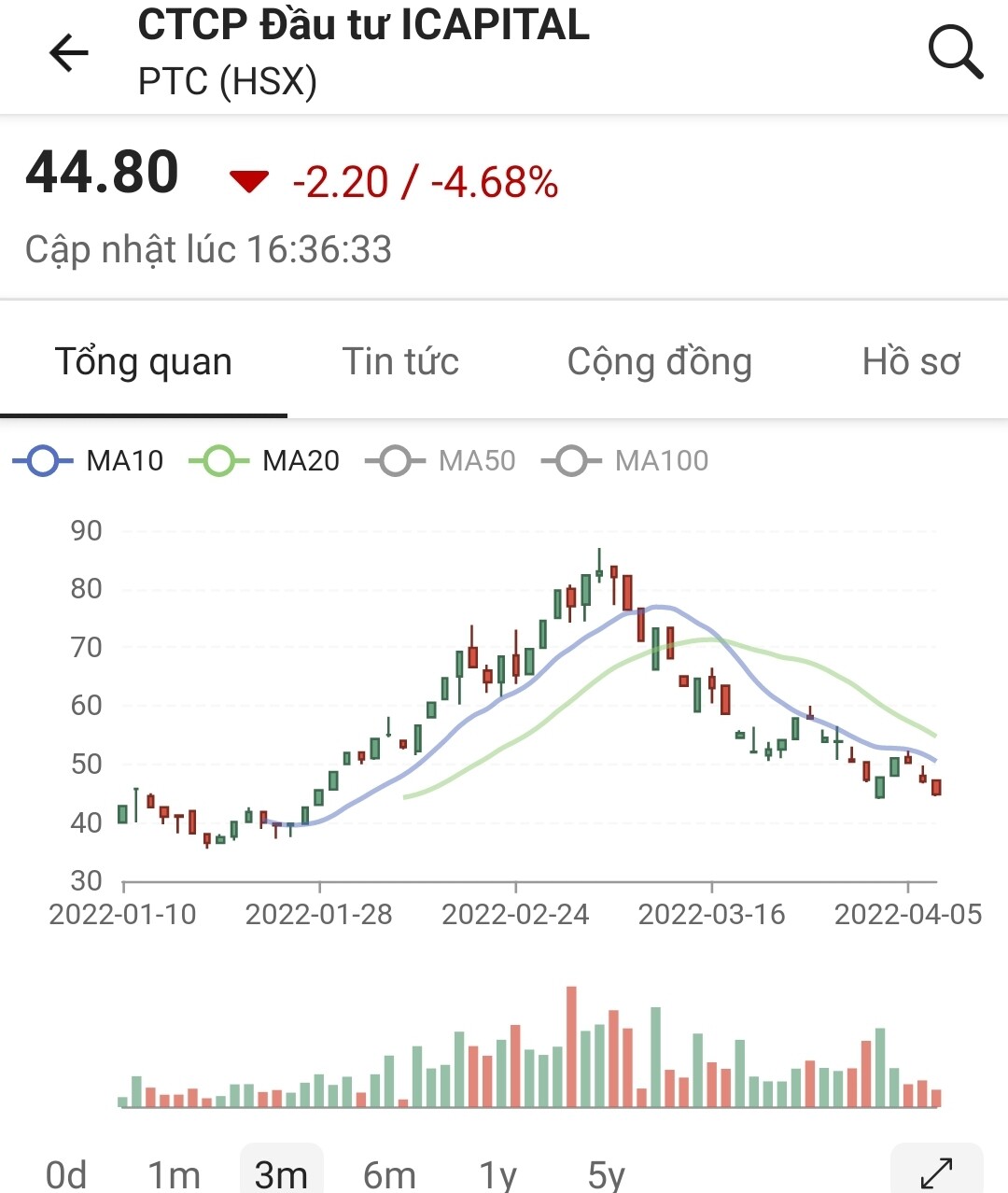Hide the MA20 moving average line

point(265,460)
